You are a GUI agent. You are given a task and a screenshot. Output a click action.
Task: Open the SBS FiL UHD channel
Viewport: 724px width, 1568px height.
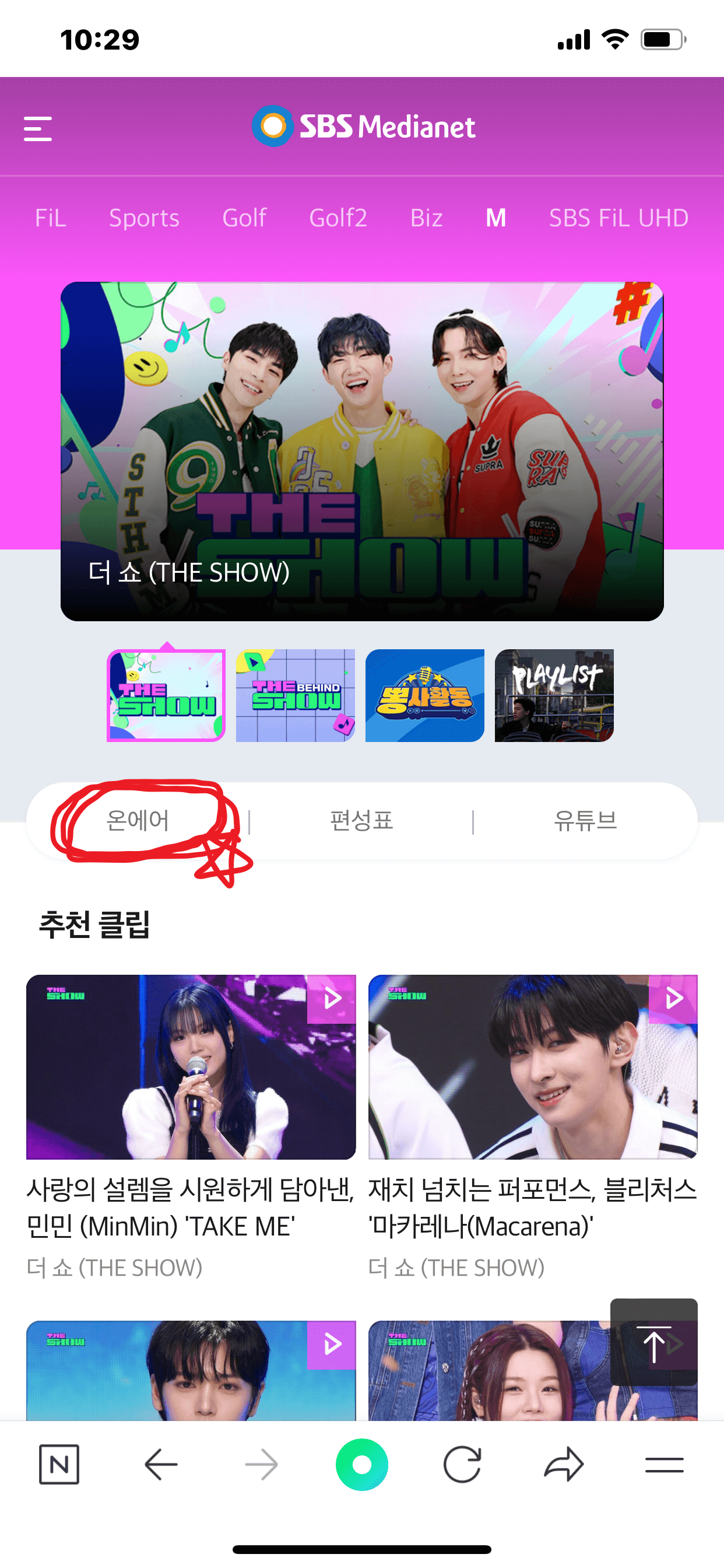pos(618,218)
